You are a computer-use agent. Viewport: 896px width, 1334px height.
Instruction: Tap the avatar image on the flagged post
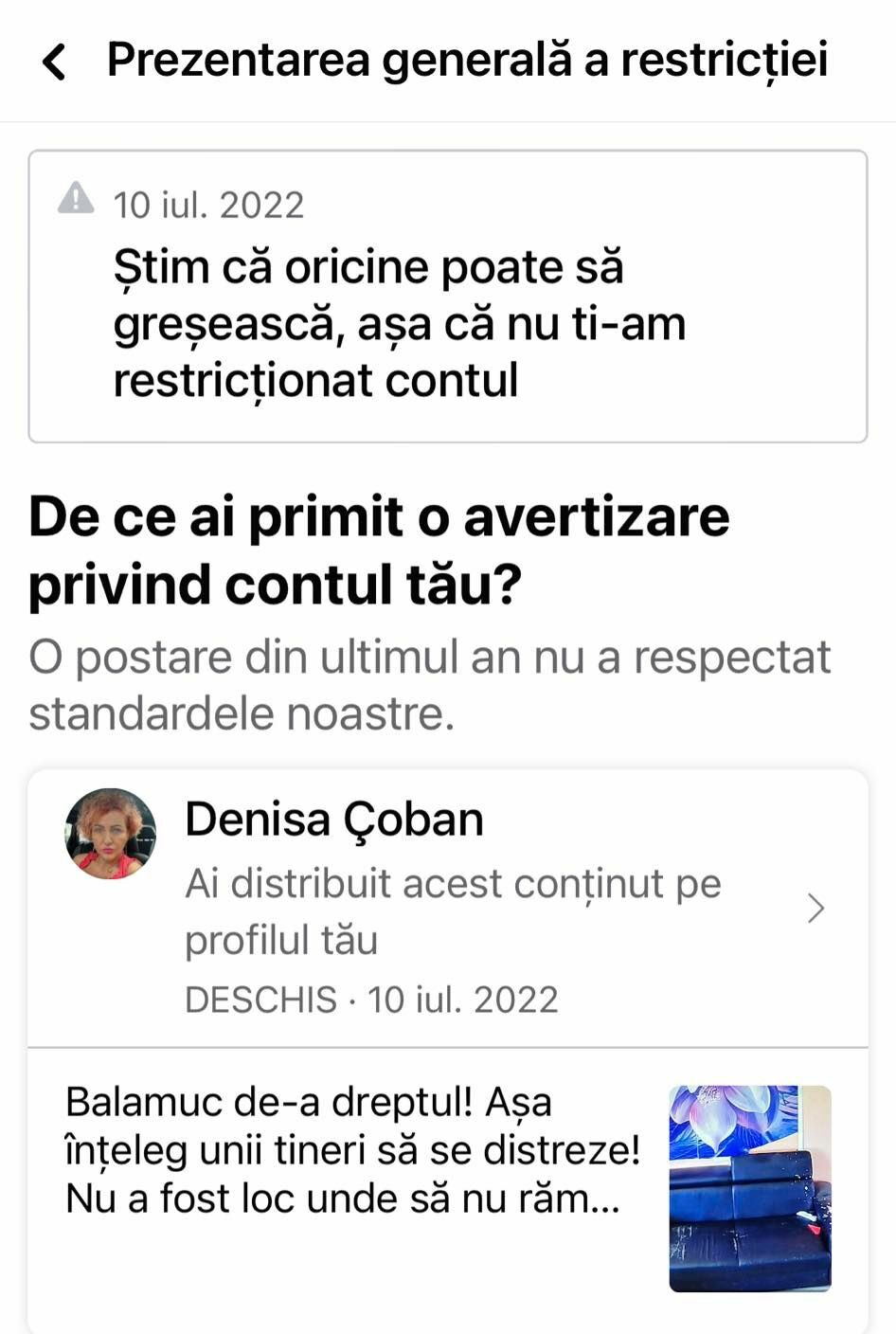(x=112, y=832)
